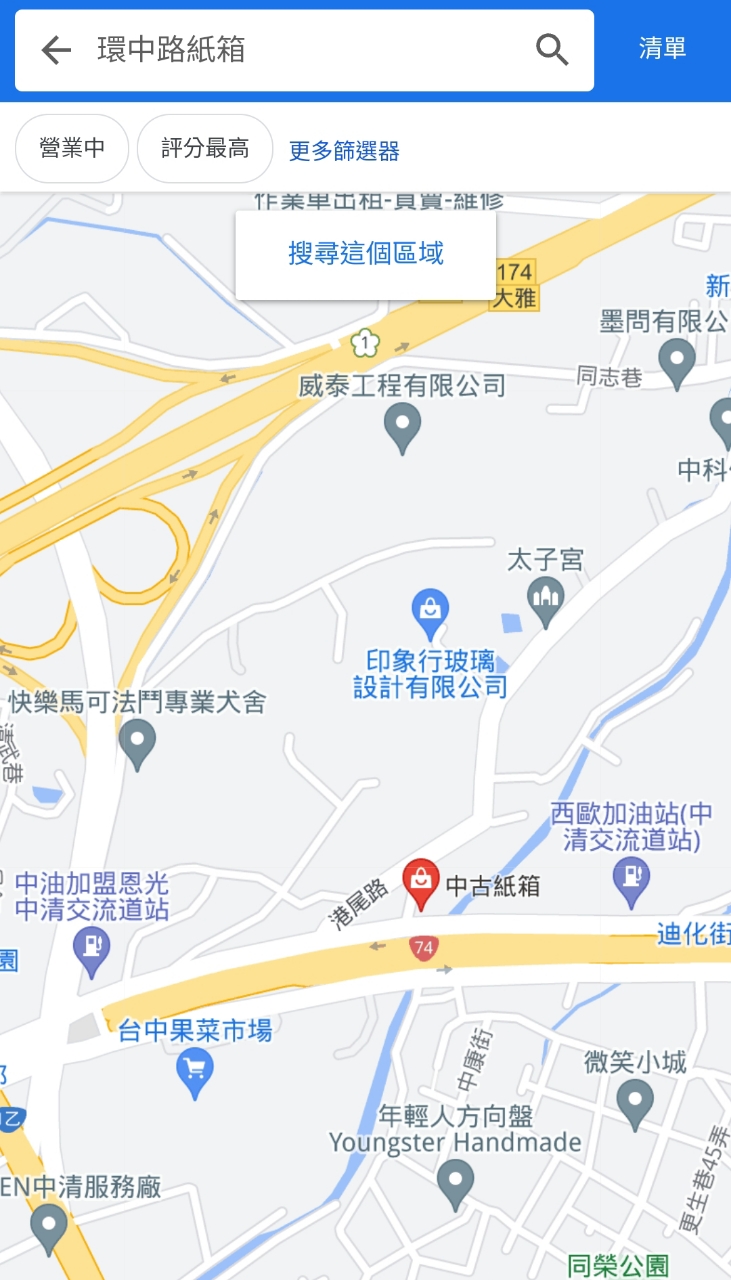731x1280 pixels.
Task: Select the 威泰工程有限公司 map pin
Action: [x=402, y=429]
